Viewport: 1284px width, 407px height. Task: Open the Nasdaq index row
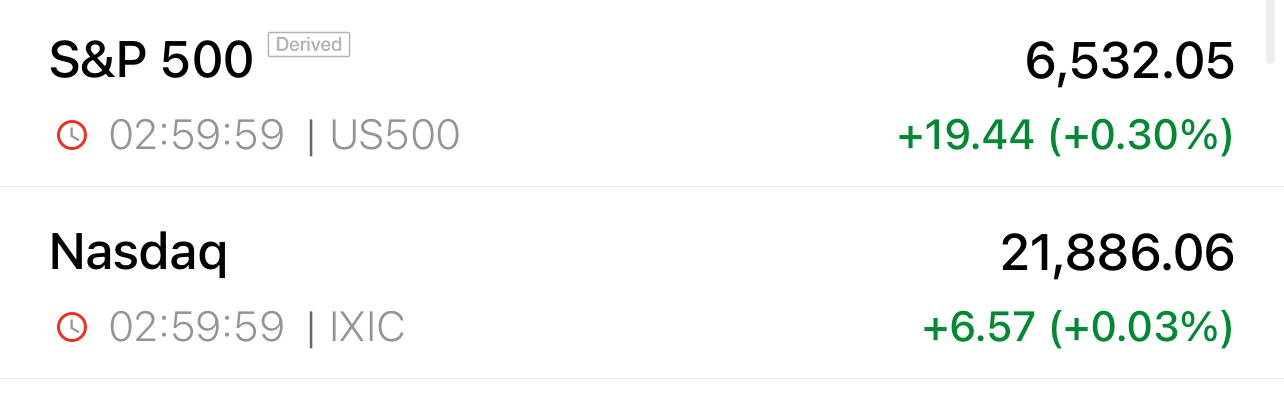tap(640, 285)
